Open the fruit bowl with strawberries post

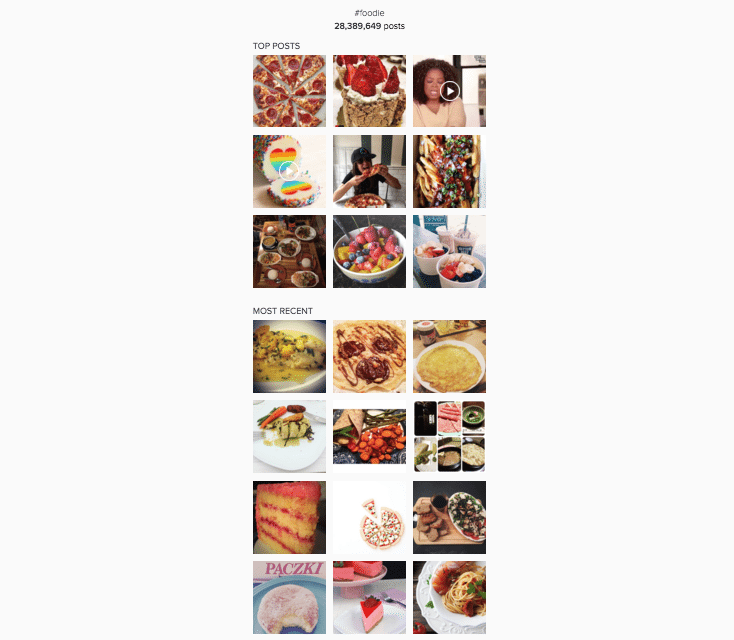pyautogui.click(x=369, y=251)
